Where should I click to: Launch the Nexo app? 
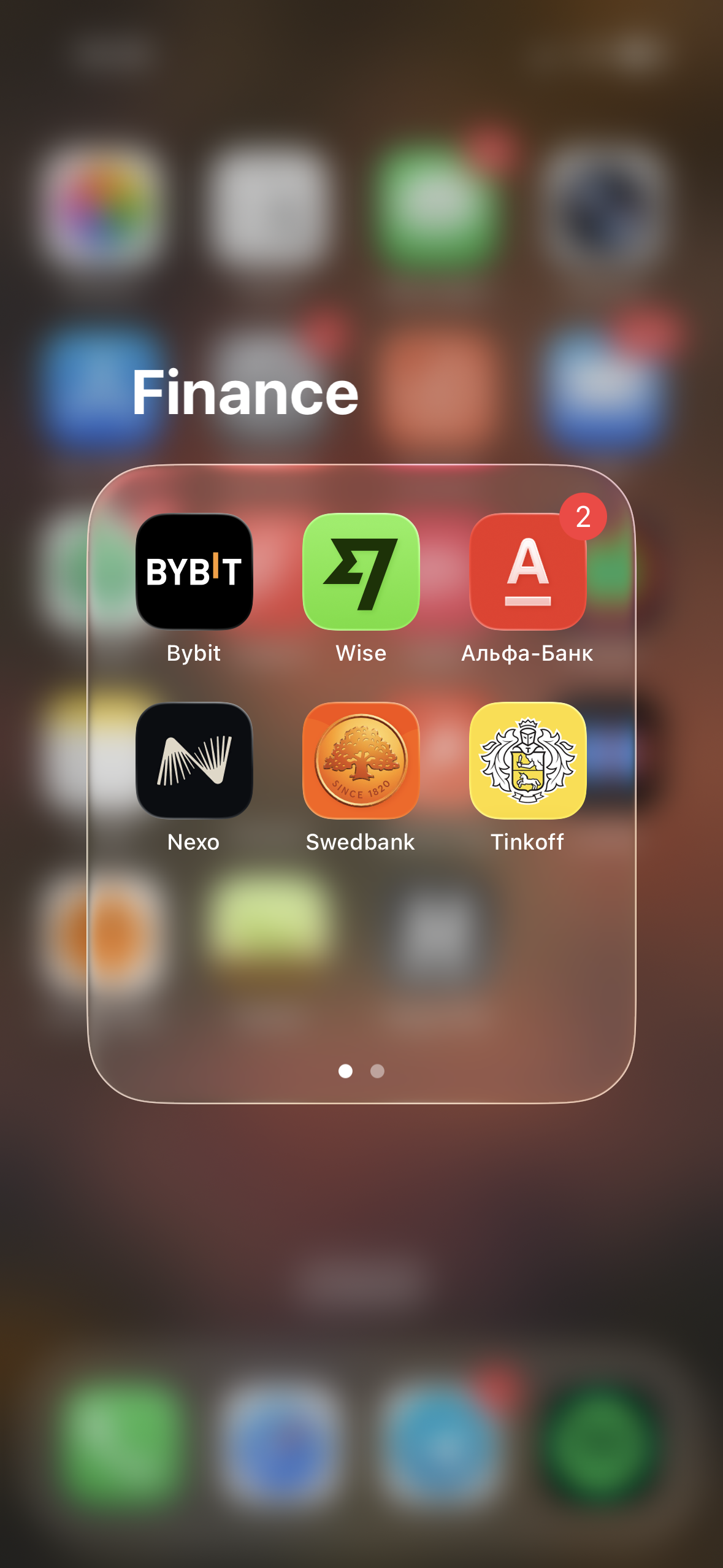(194, 760)
